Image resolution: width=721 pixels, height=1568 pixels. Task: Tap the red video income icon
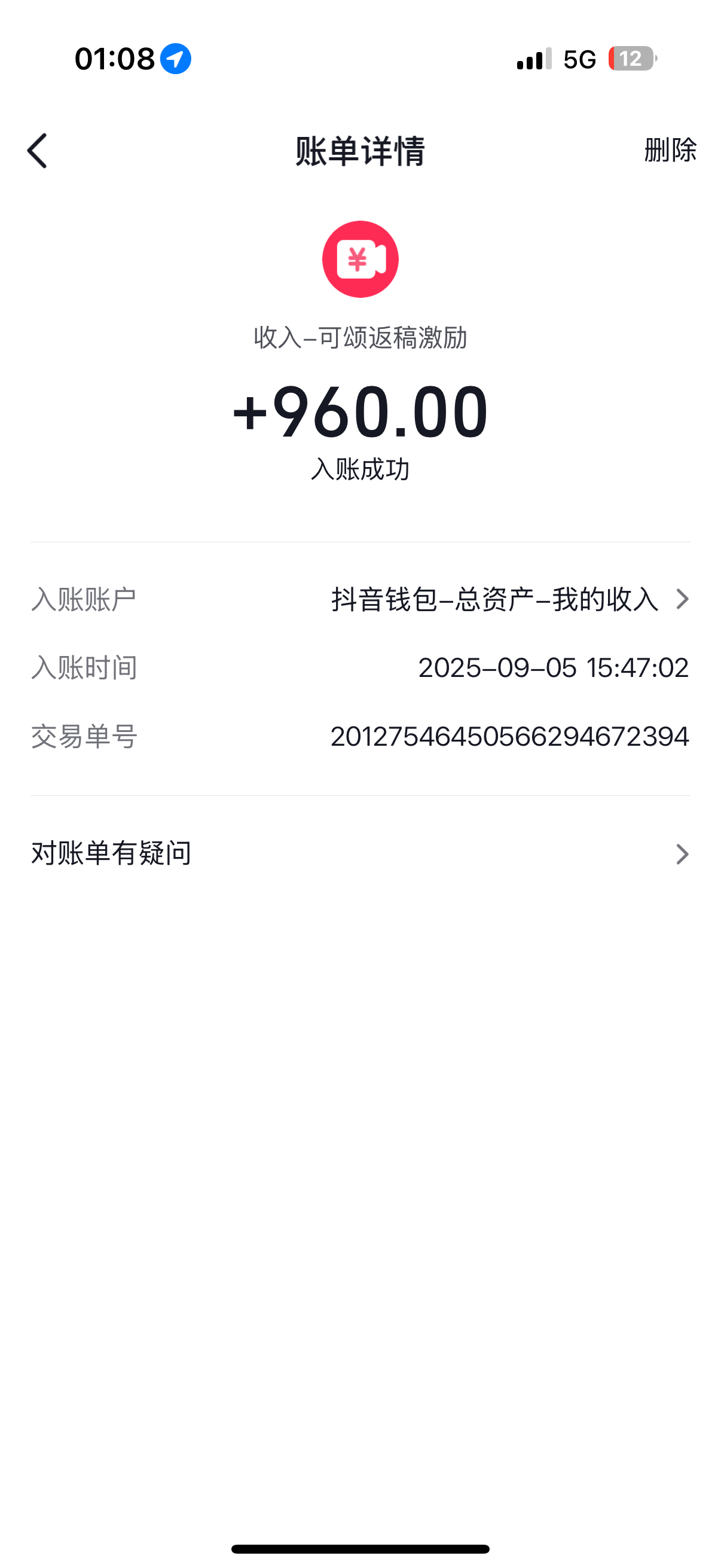(x=360, y=258)
